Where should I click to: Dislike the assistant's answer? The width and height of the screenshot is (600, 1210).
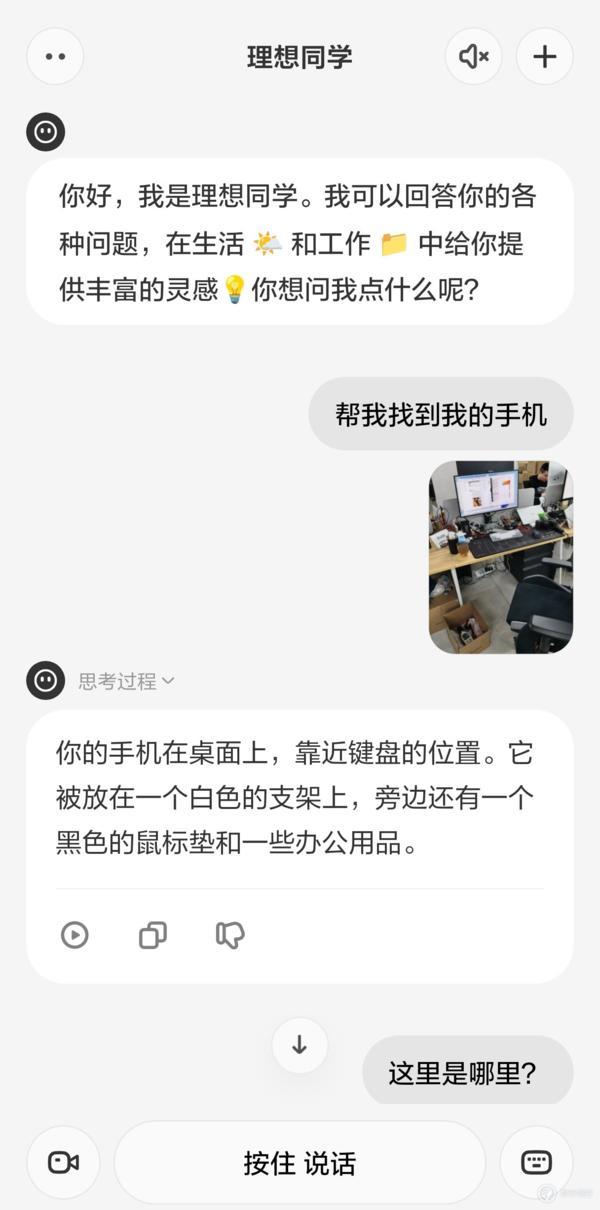coord(230,935)
